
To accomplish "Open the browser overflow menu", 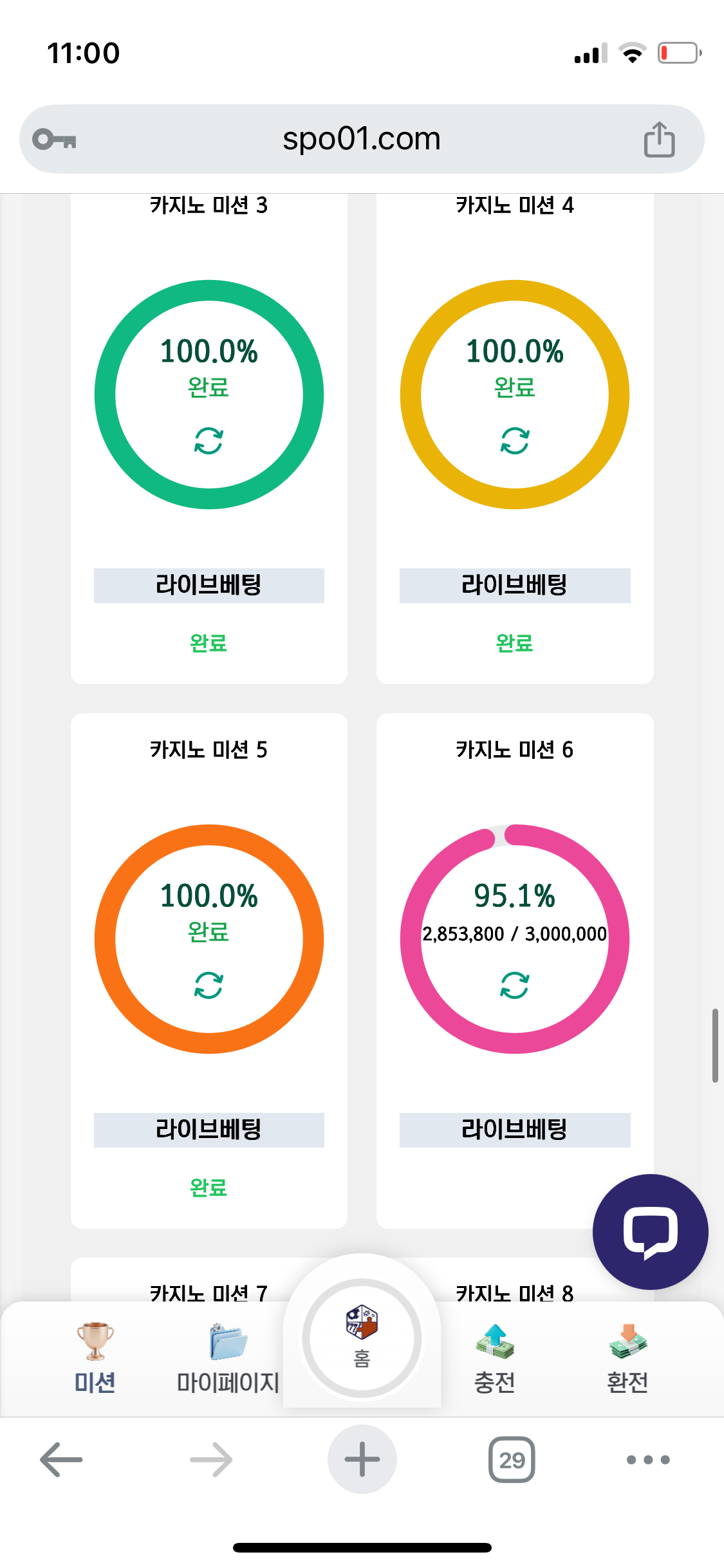I will 648,1459.
